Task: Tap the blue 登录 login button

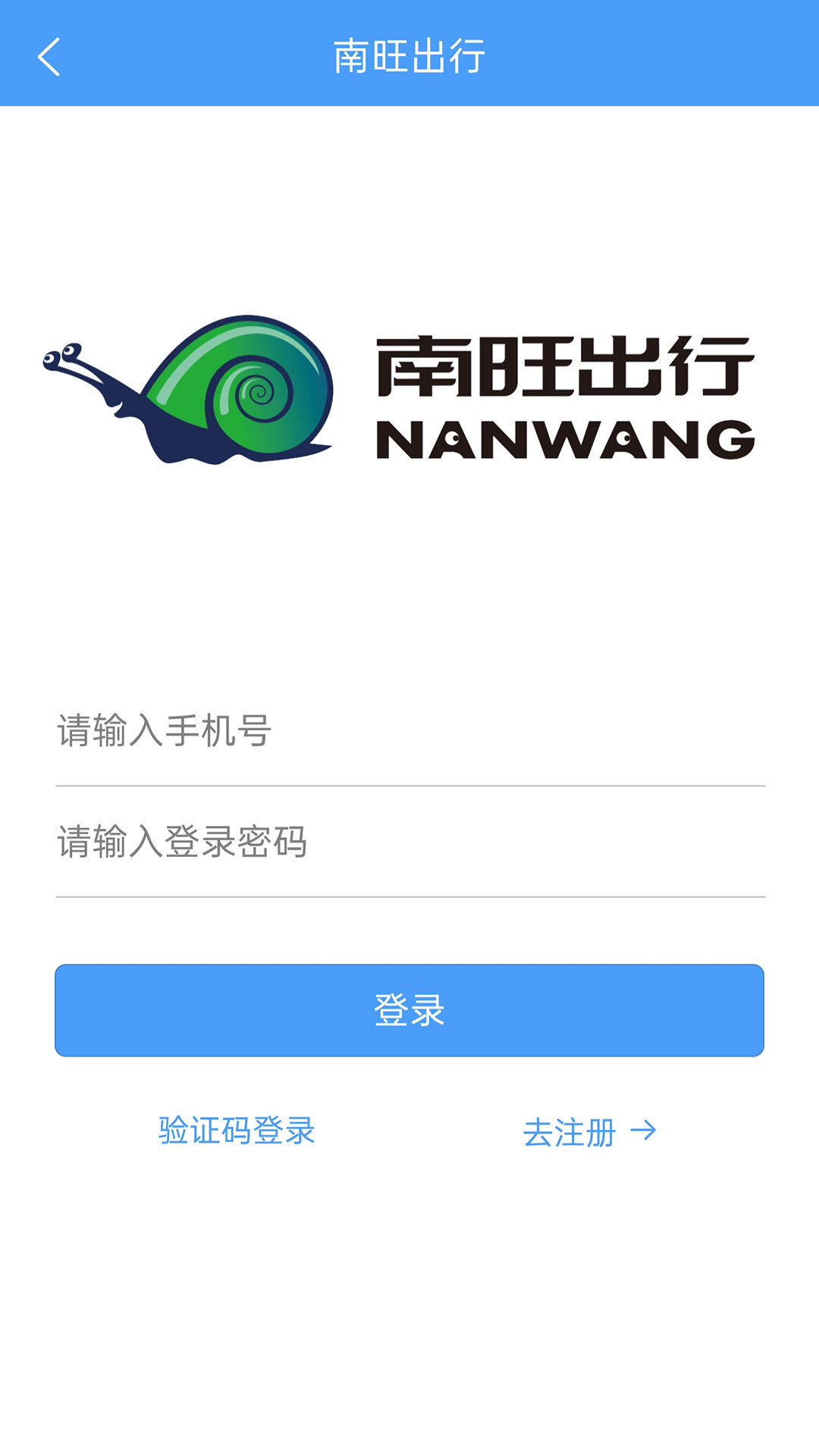Action: [409, 1010]
